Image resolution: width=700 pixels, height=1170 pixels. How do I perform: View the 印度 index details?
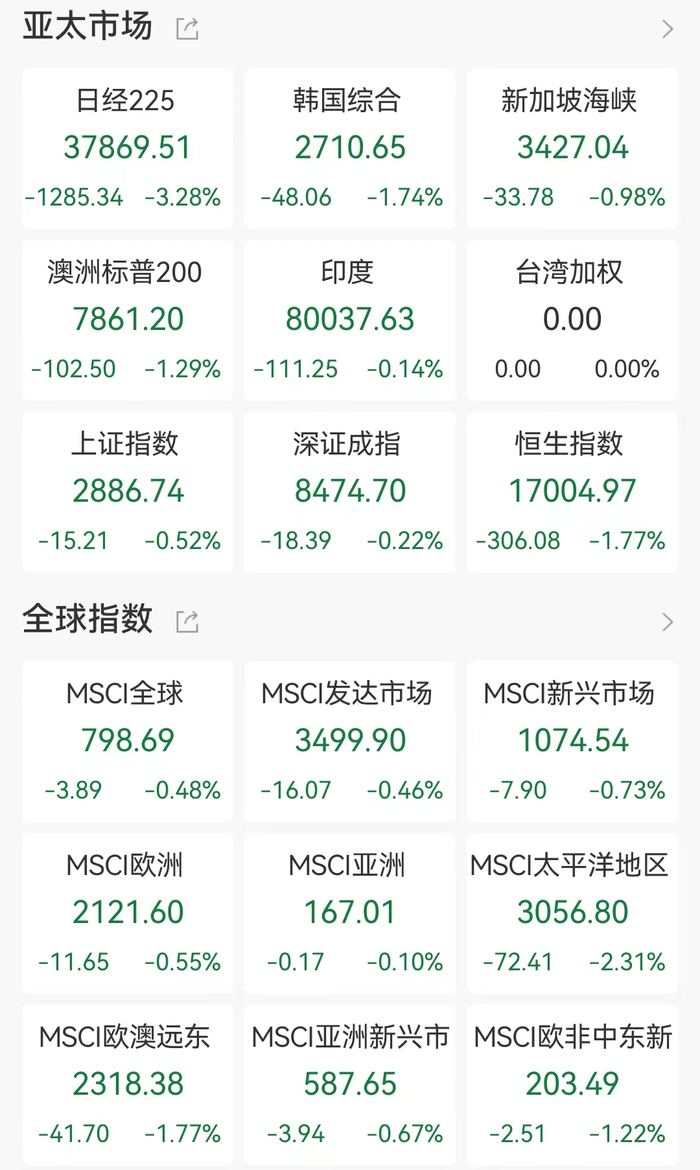coord(350,320)
